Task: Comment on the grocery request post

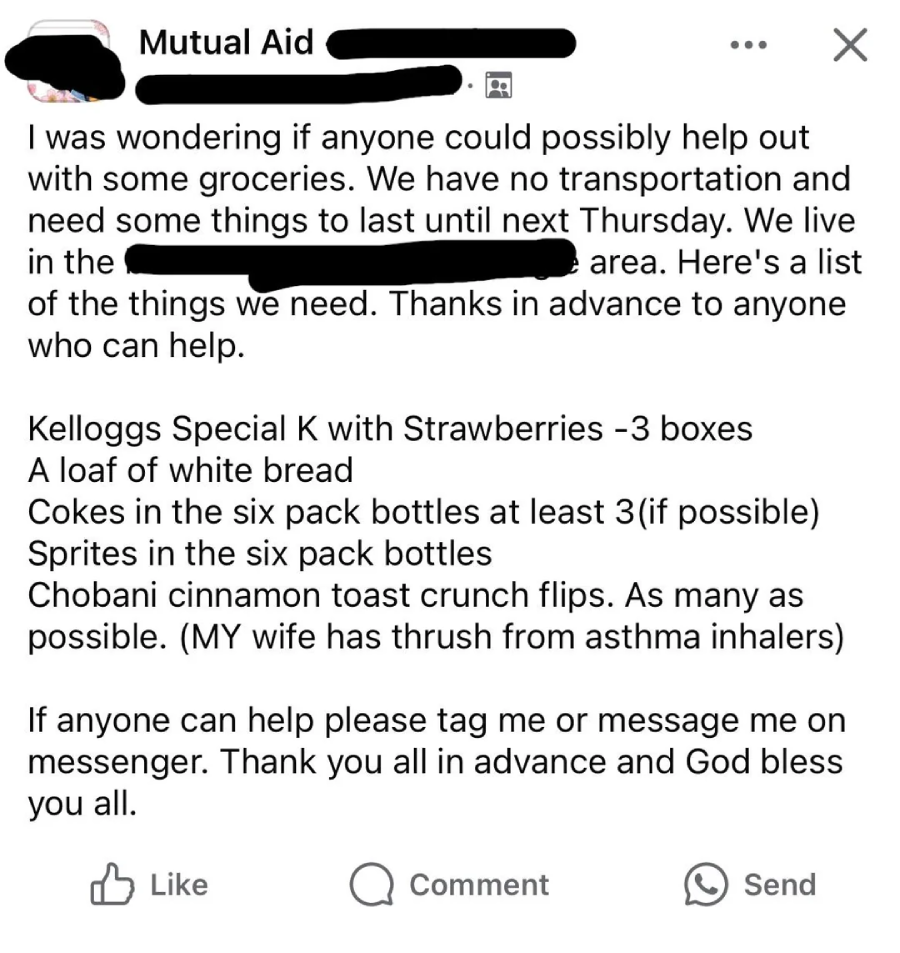Action: point(450,885)
